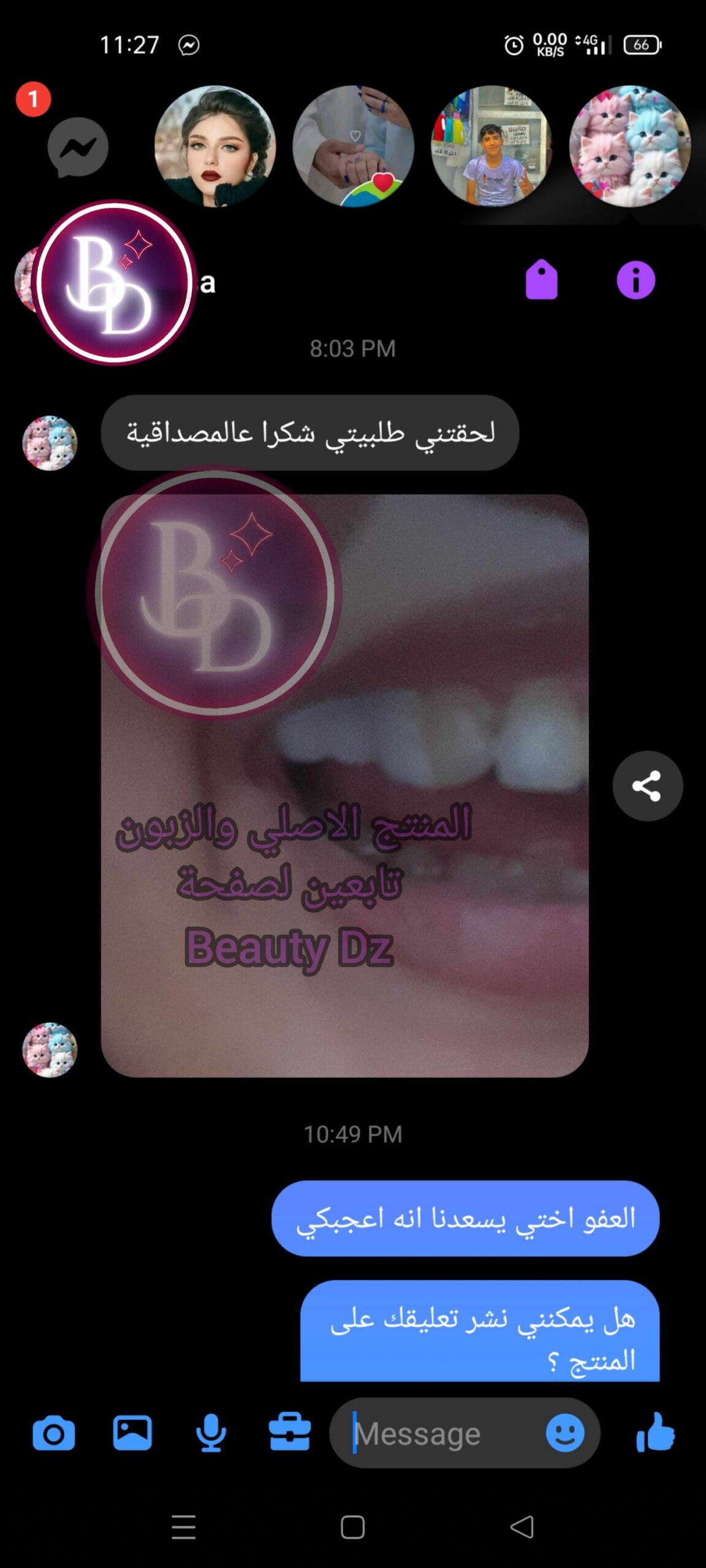Open the Messenger chat head bubble
The image size is (706, 1568).
[78, 147]
